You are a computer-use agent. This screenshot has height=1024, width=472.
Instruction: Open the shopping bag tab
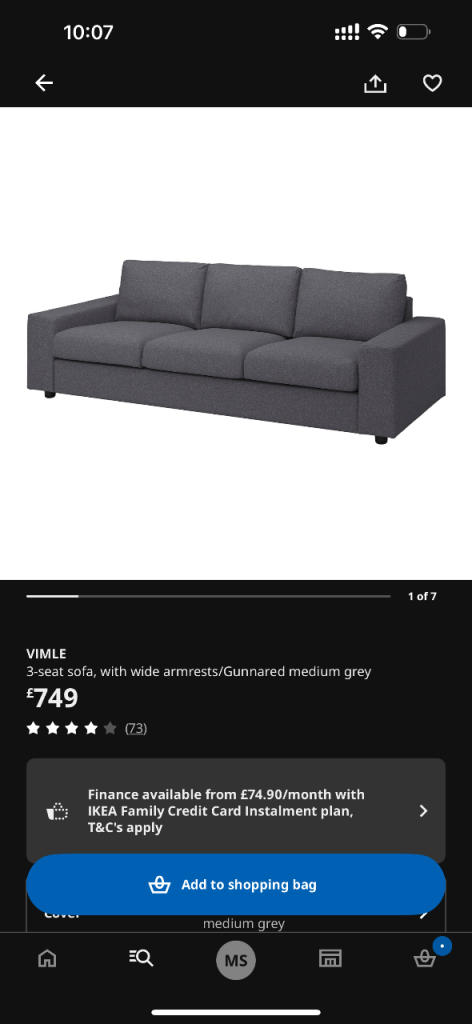click(425, 958)
